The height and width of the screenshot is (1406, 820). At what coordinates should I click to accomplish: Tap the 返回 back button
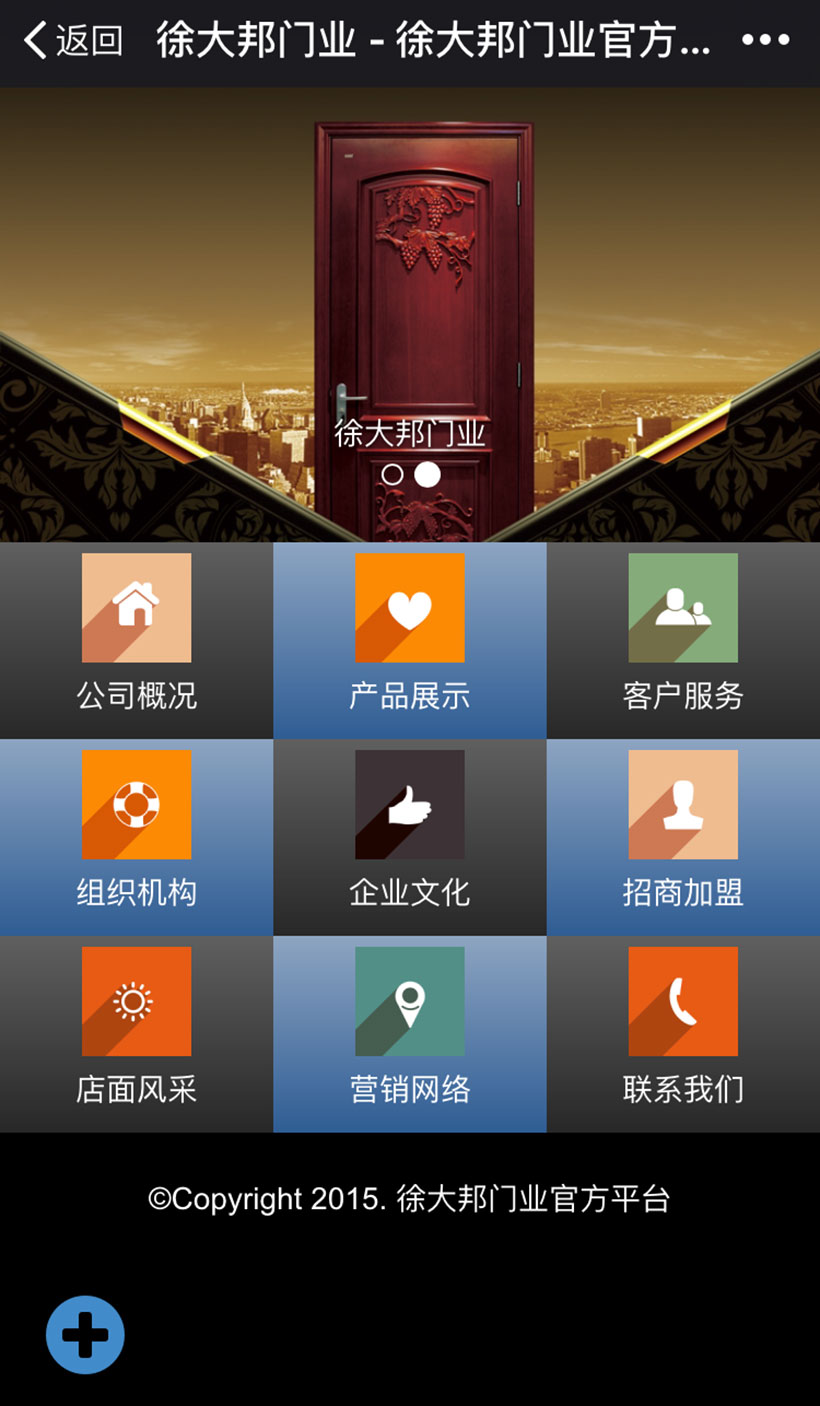73,41
